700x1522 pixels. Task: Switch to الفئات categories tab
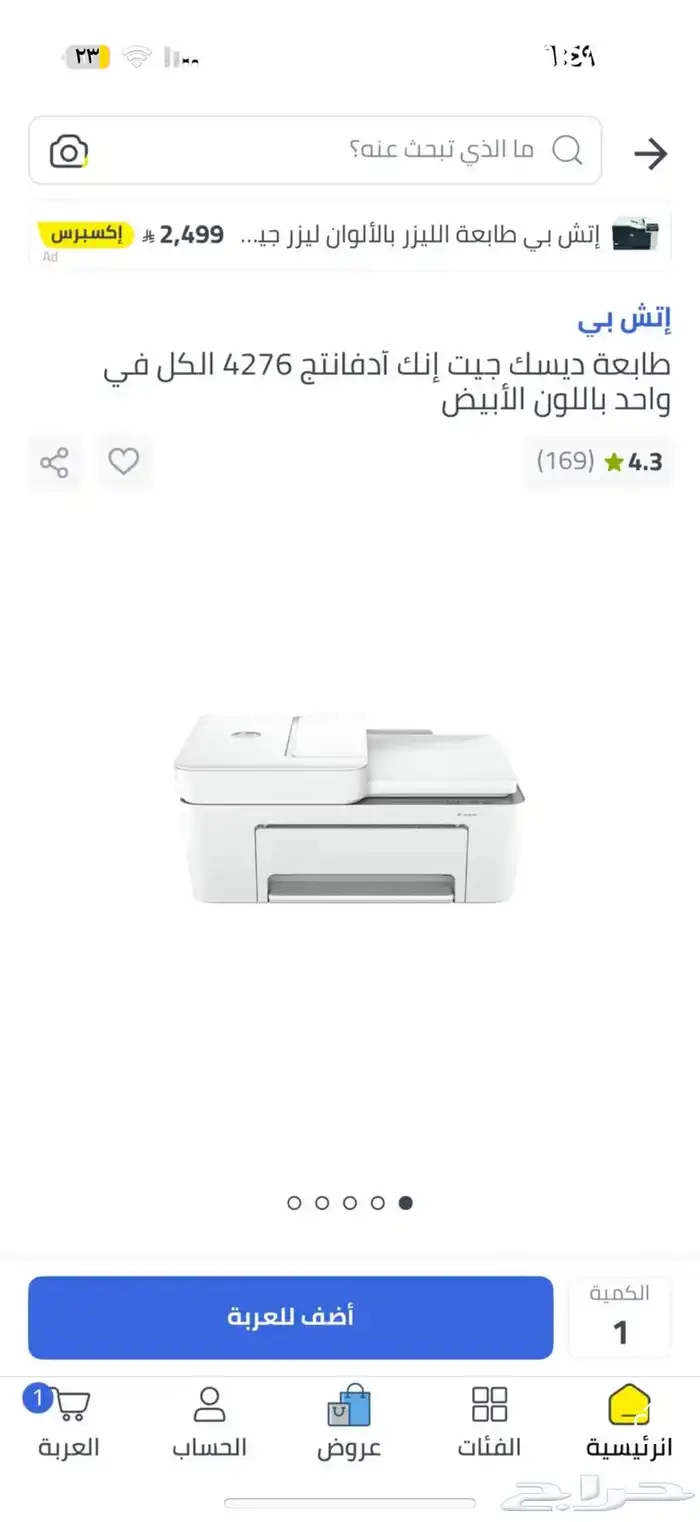point(490,1420)
